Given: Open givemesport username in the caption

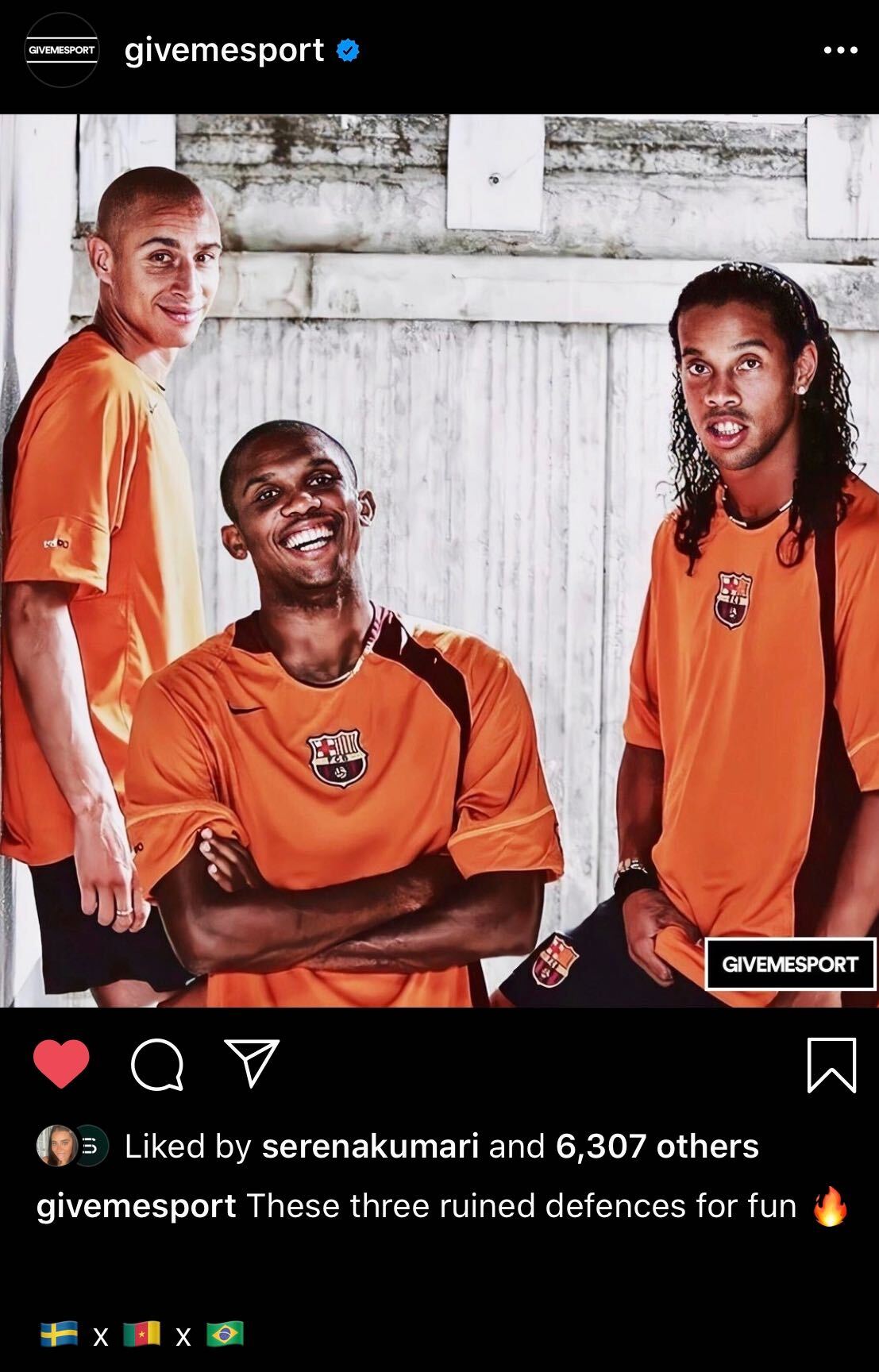Looking at the screenshot, I should coord(137,1206).
